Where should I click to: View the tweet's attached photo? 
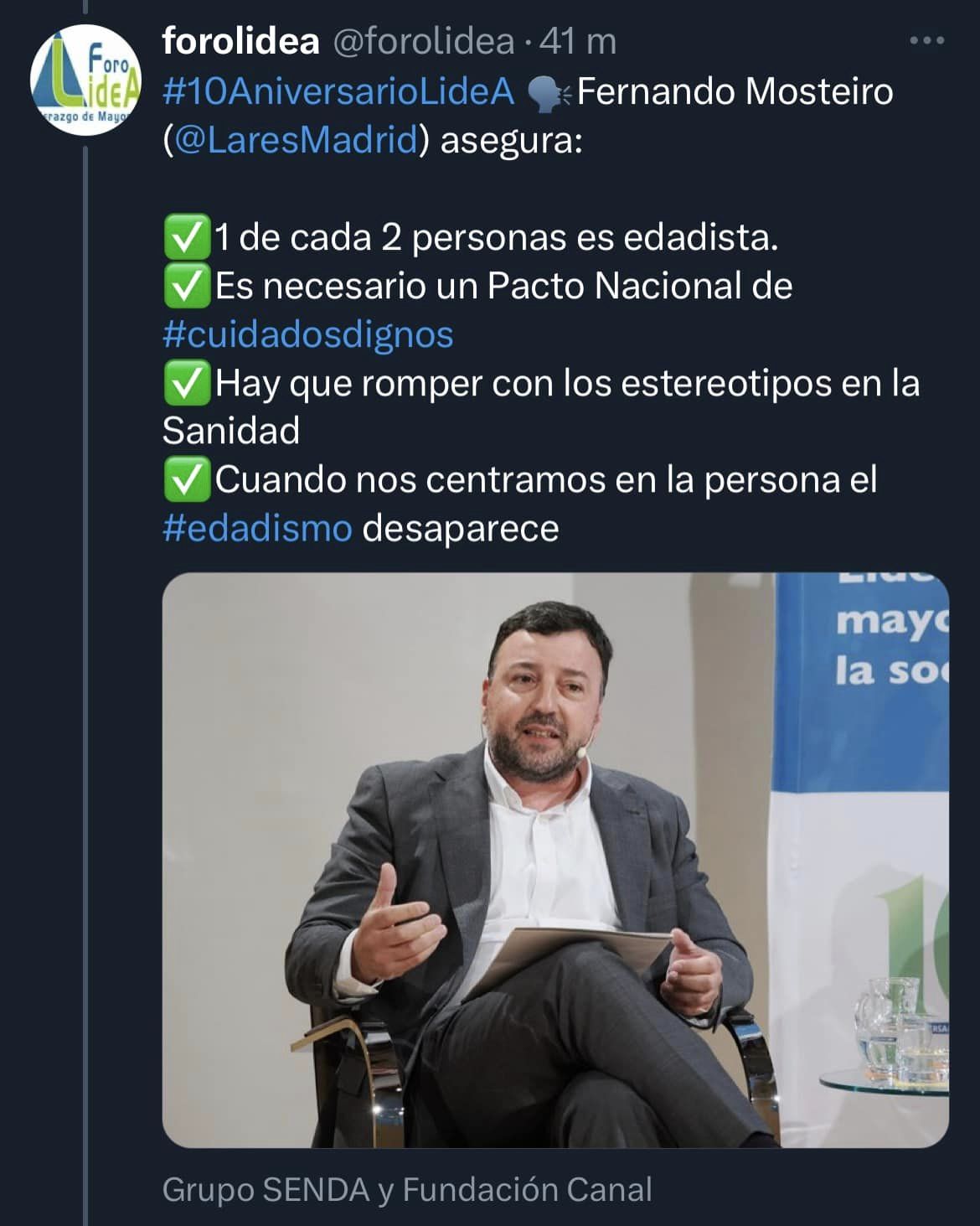[x=554, y=859]
